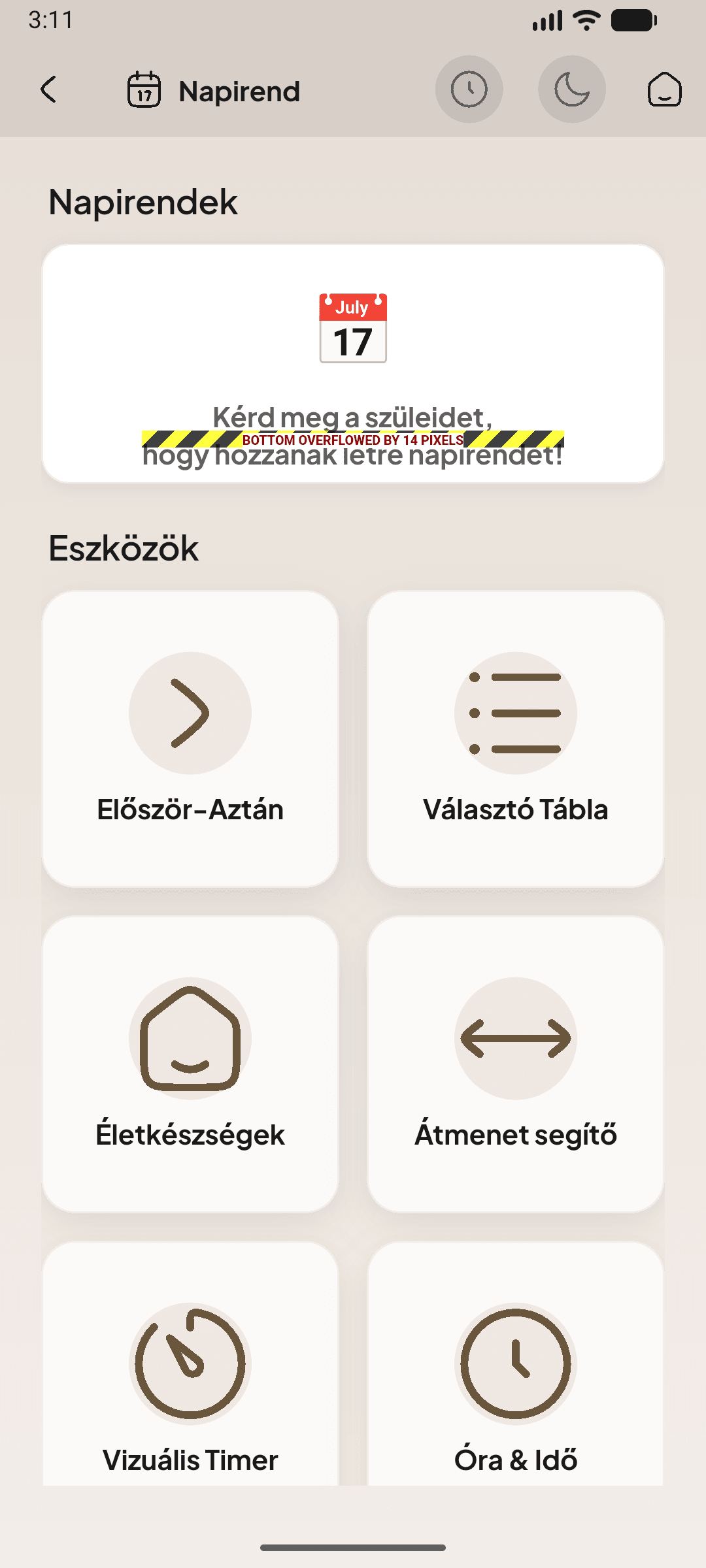Tap the house icon at top right

[x=664, y=89]
